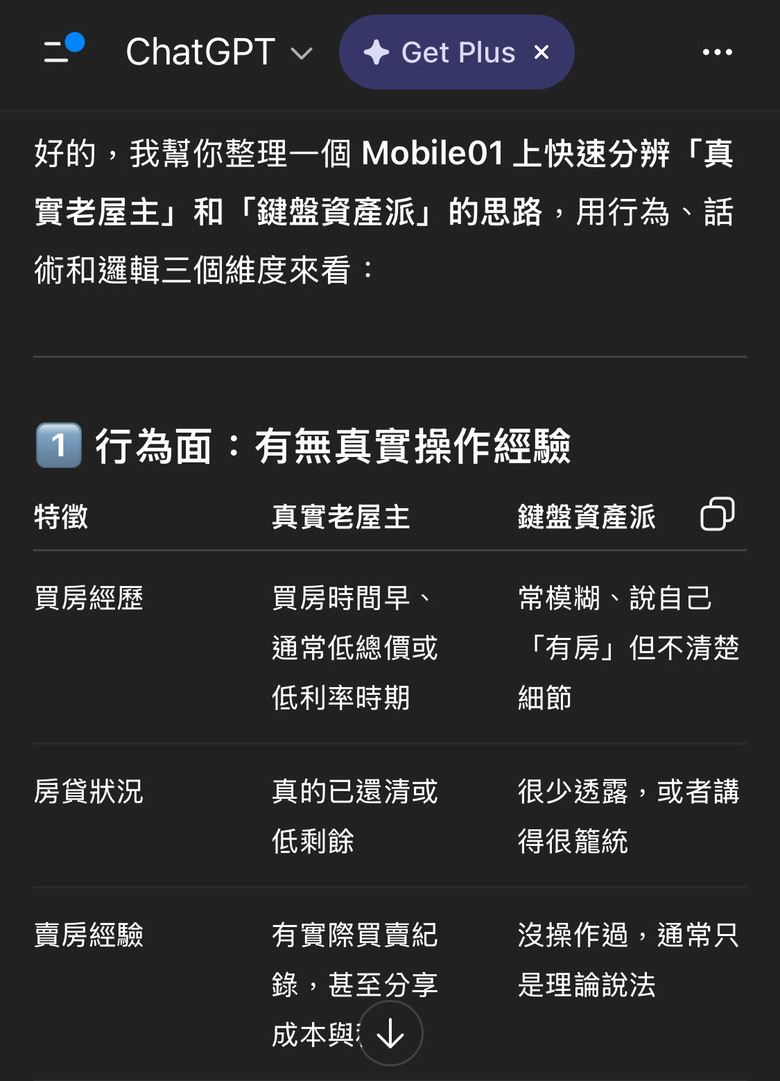Tap the scroll-to-bottom circular button
This screenshot has width=780, height=1081.
pyautogui.click(x=389, y=1032)
